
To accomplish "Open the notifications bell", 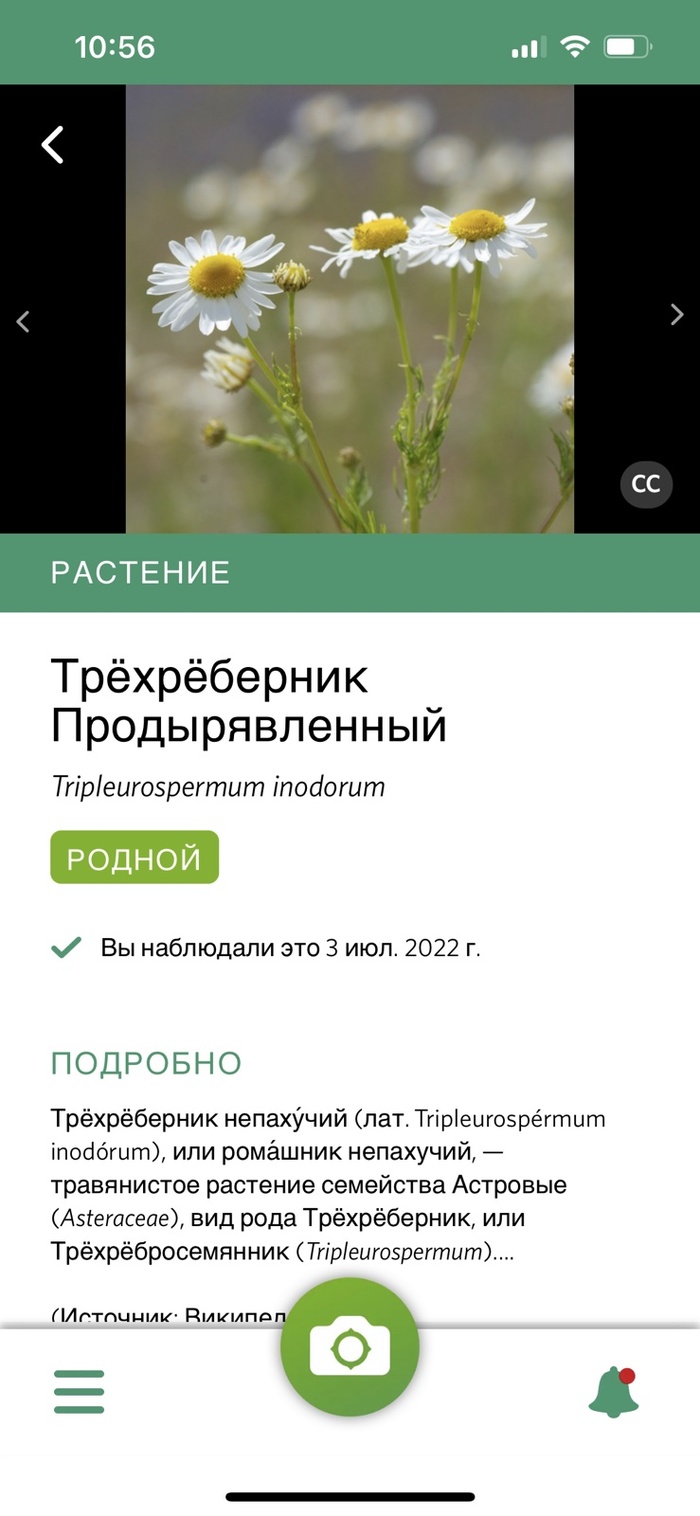I will (613, 1391).
